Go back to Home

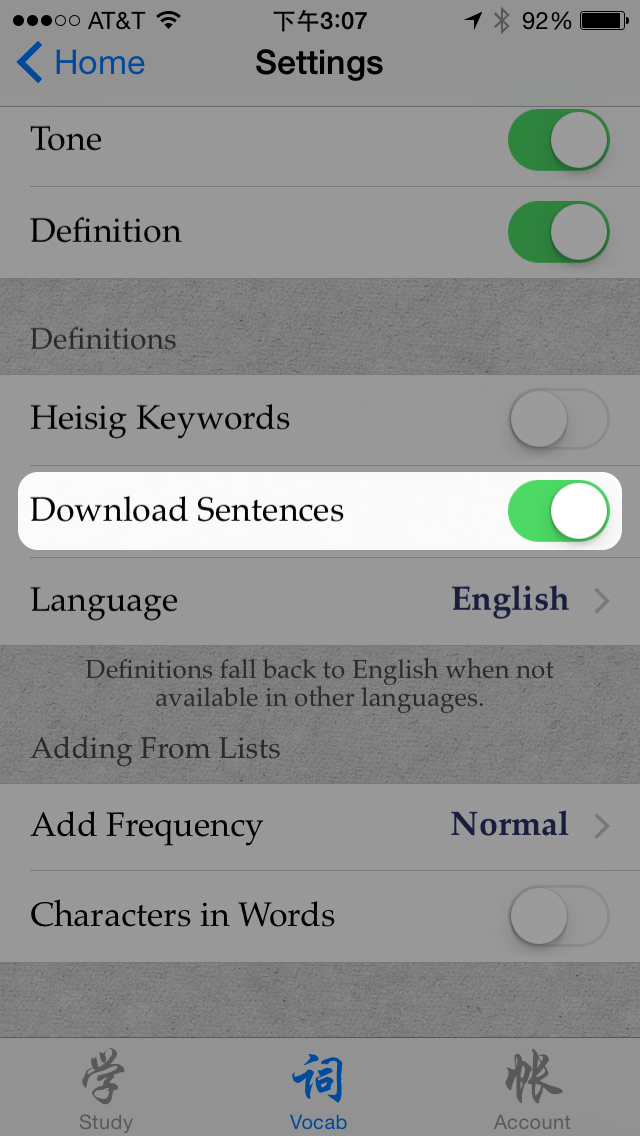80,63
